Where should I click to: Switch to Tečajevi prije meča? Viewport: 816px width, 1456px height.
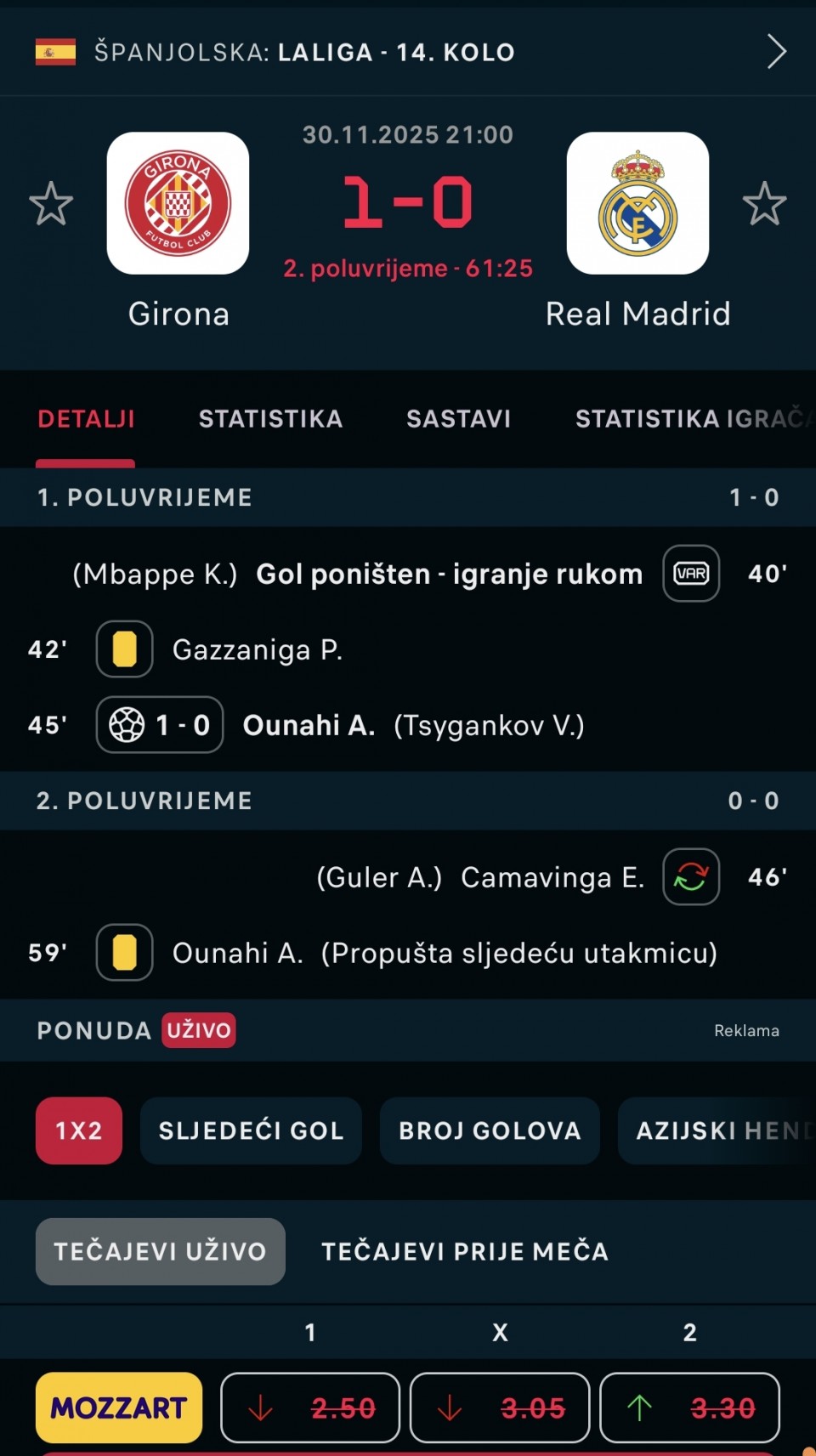tap(465, 1251)
